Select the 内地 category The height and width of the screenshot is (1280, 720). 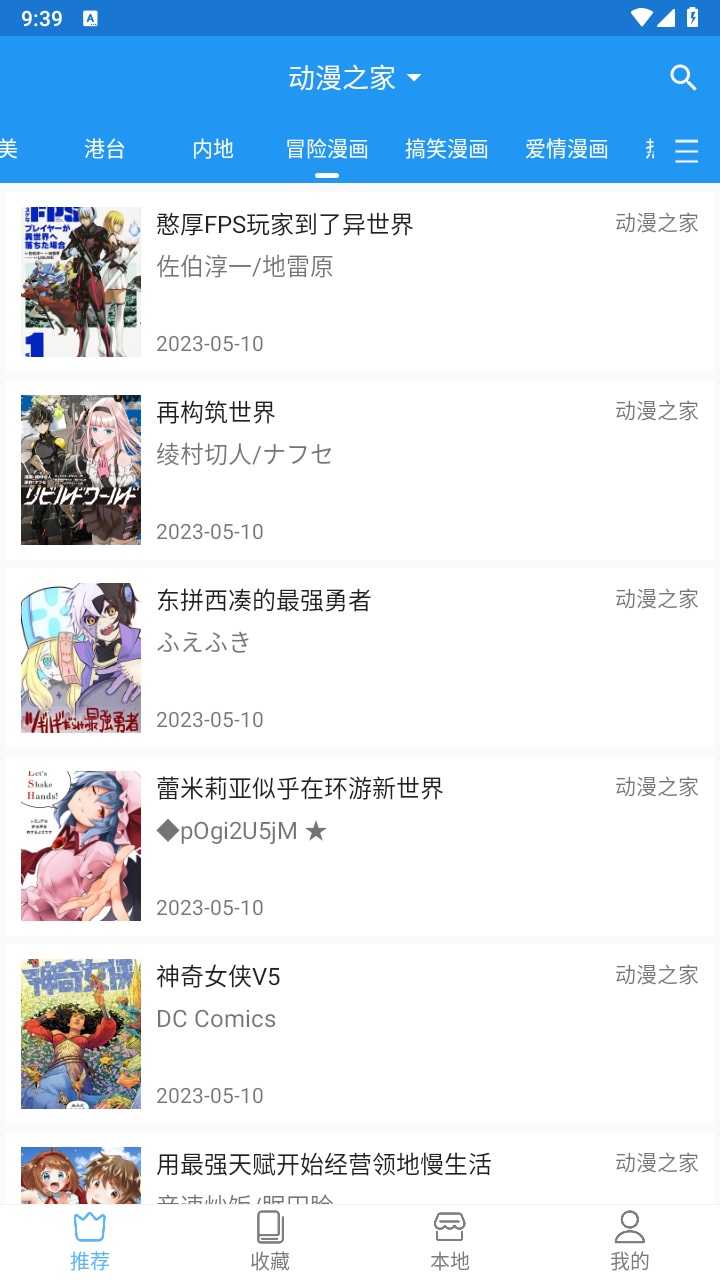(211, 150)
